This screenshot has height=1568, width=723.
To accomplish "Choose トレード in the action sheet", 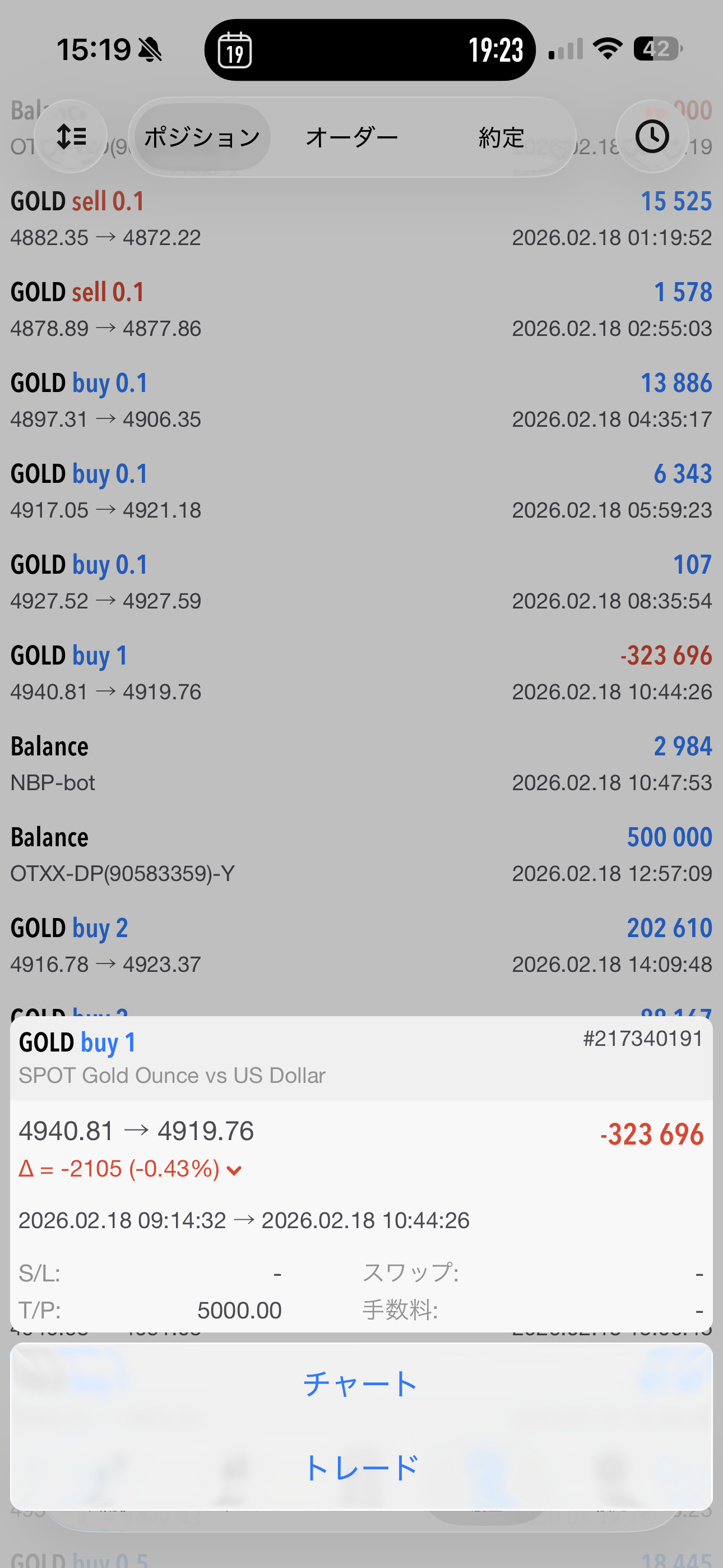I will click(x=361, y=1468).
